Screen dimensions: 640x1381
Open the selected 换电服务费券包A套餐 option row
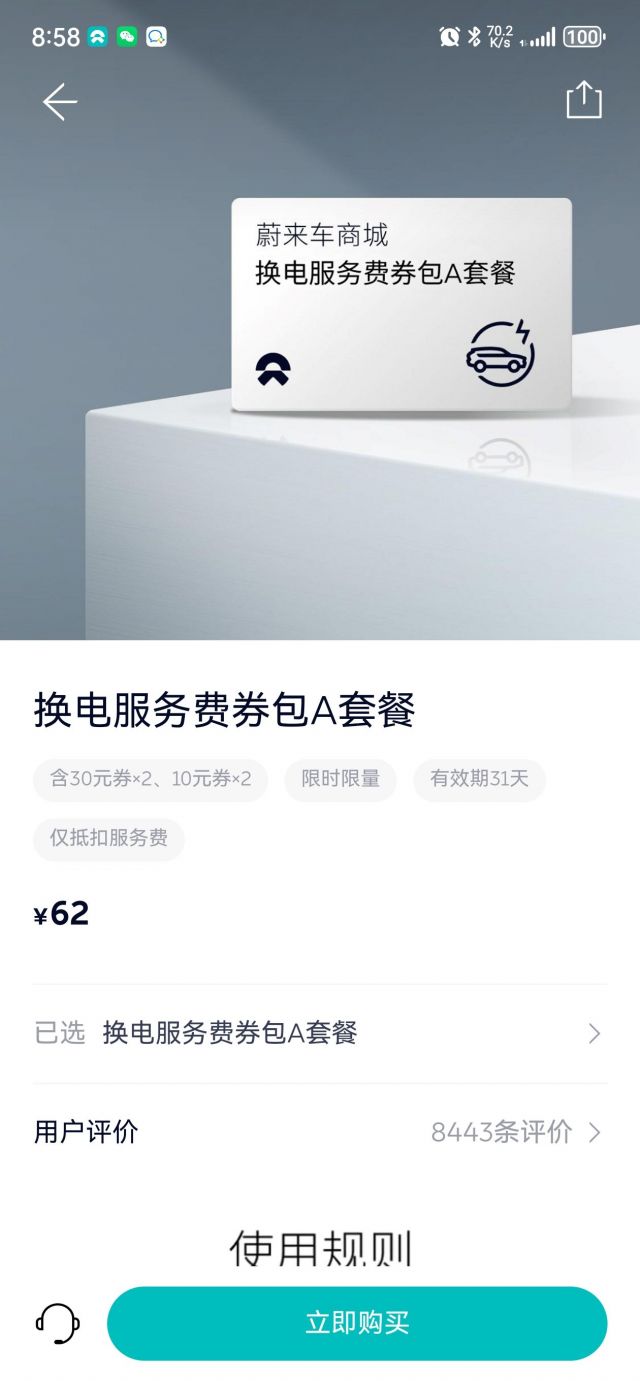[x=320, y=1033]
